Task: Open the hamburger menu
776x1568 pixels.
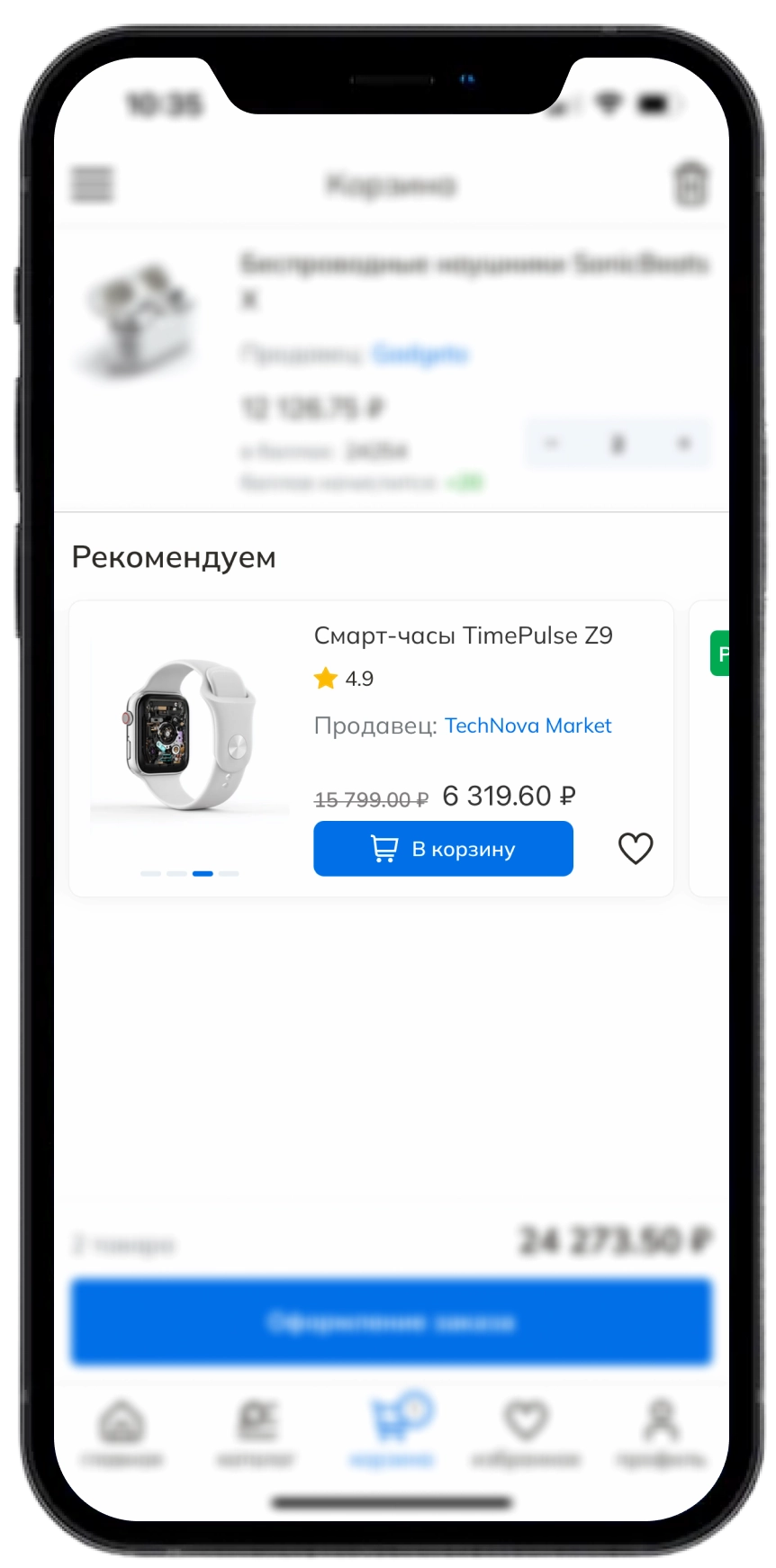Action: [x=93, y=185]
